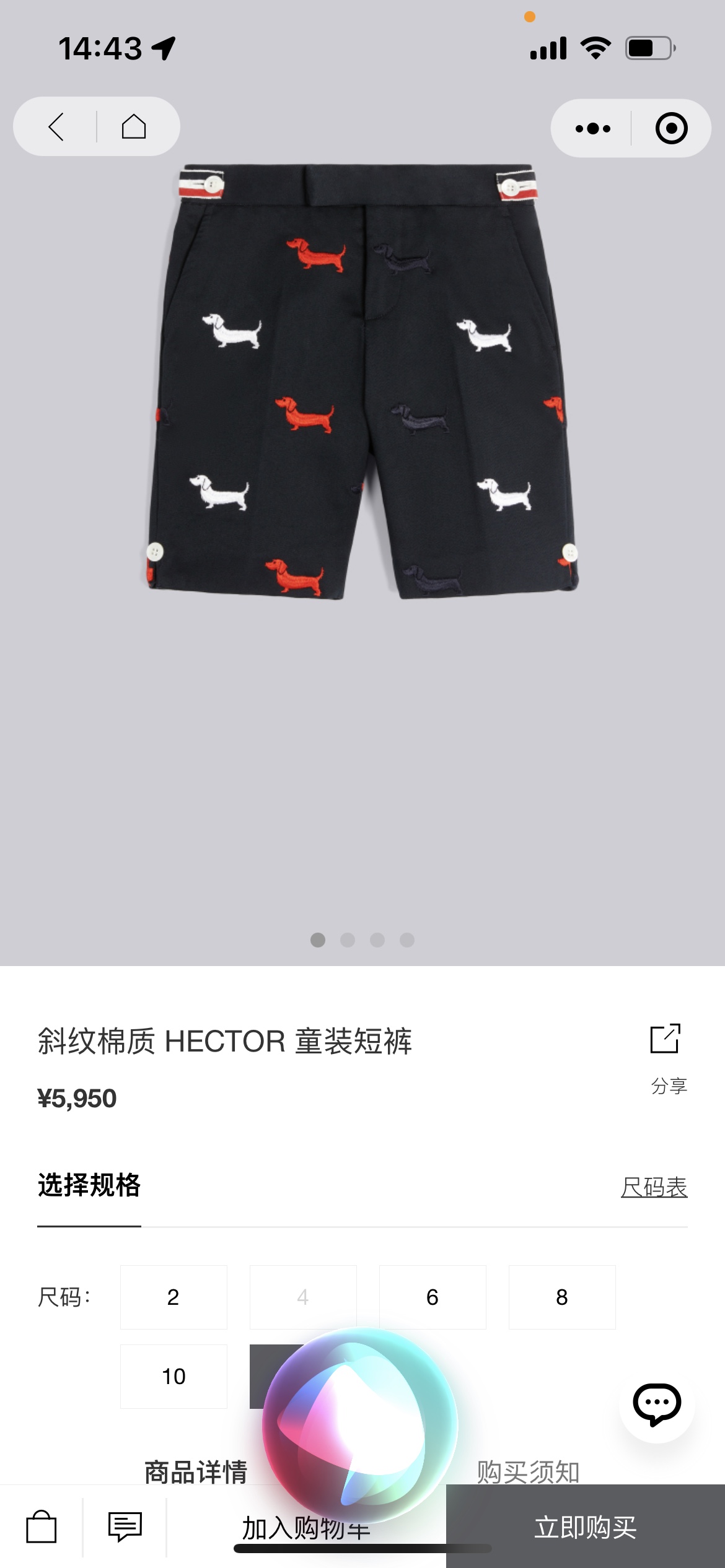Go back to the previous page
Image resolution: width=725 pixels, height=1568 pixels.
pyautogui.click(x=56, y=127)
